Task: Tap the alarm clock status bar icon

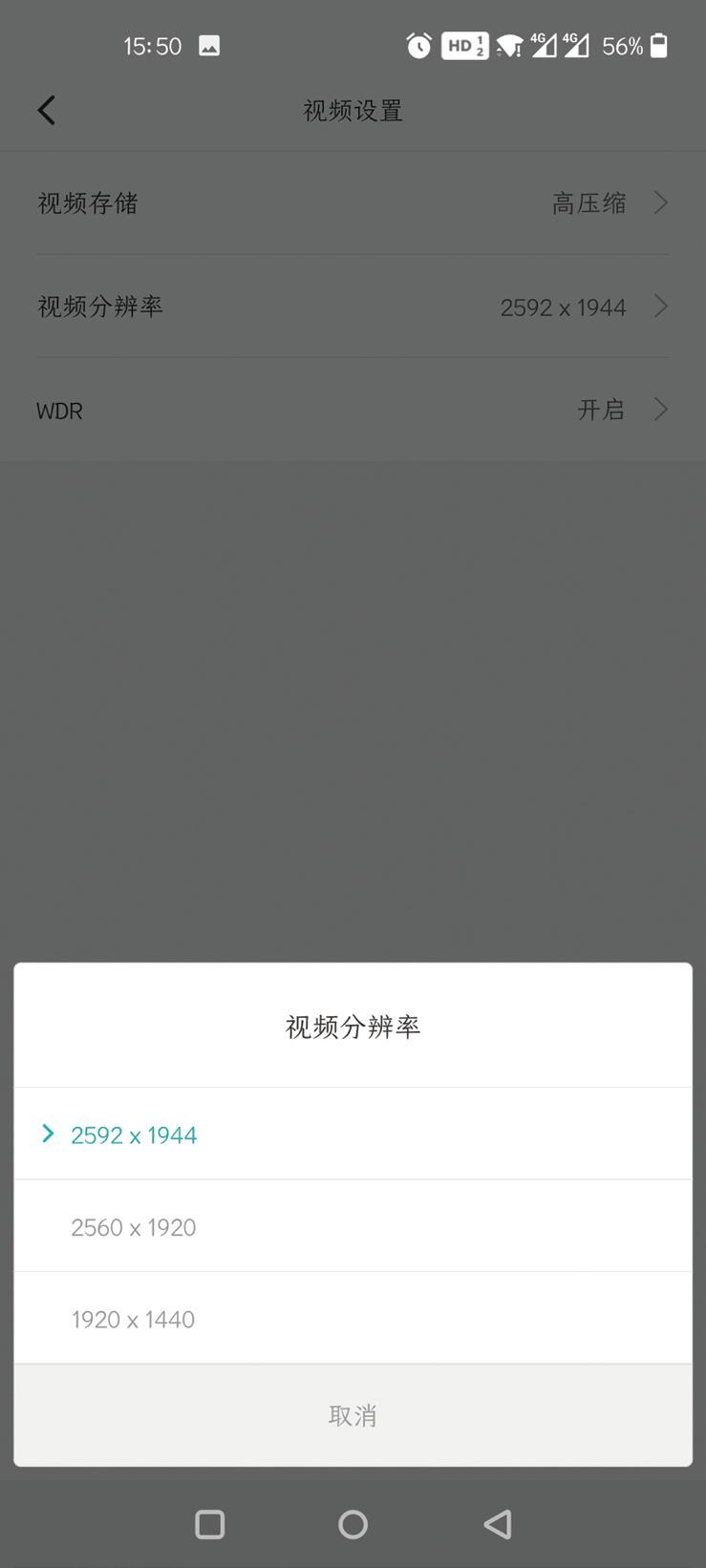Action: pos(418,45)
